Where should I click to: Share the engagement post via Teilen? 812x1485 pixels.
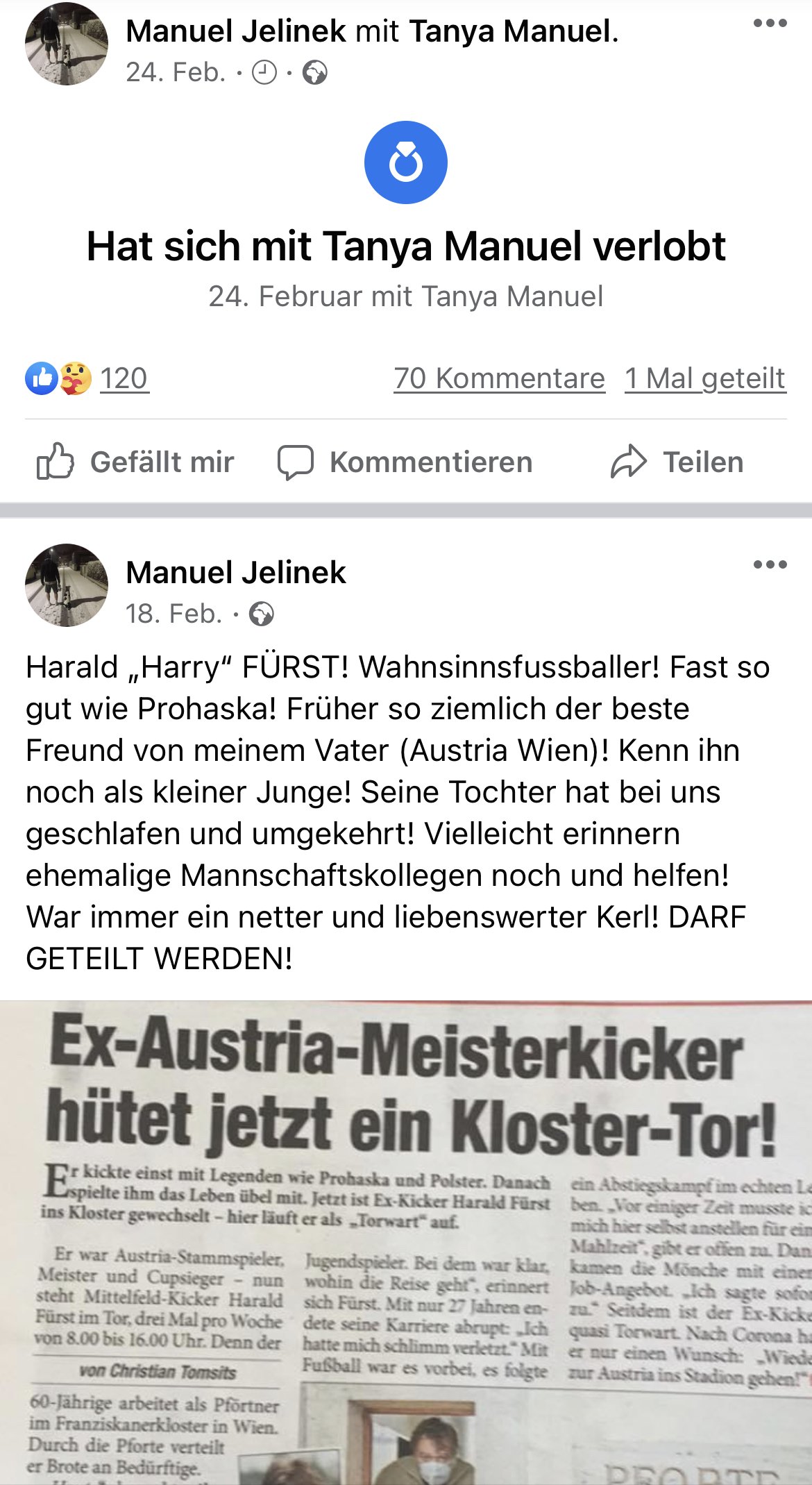(677, 462)
